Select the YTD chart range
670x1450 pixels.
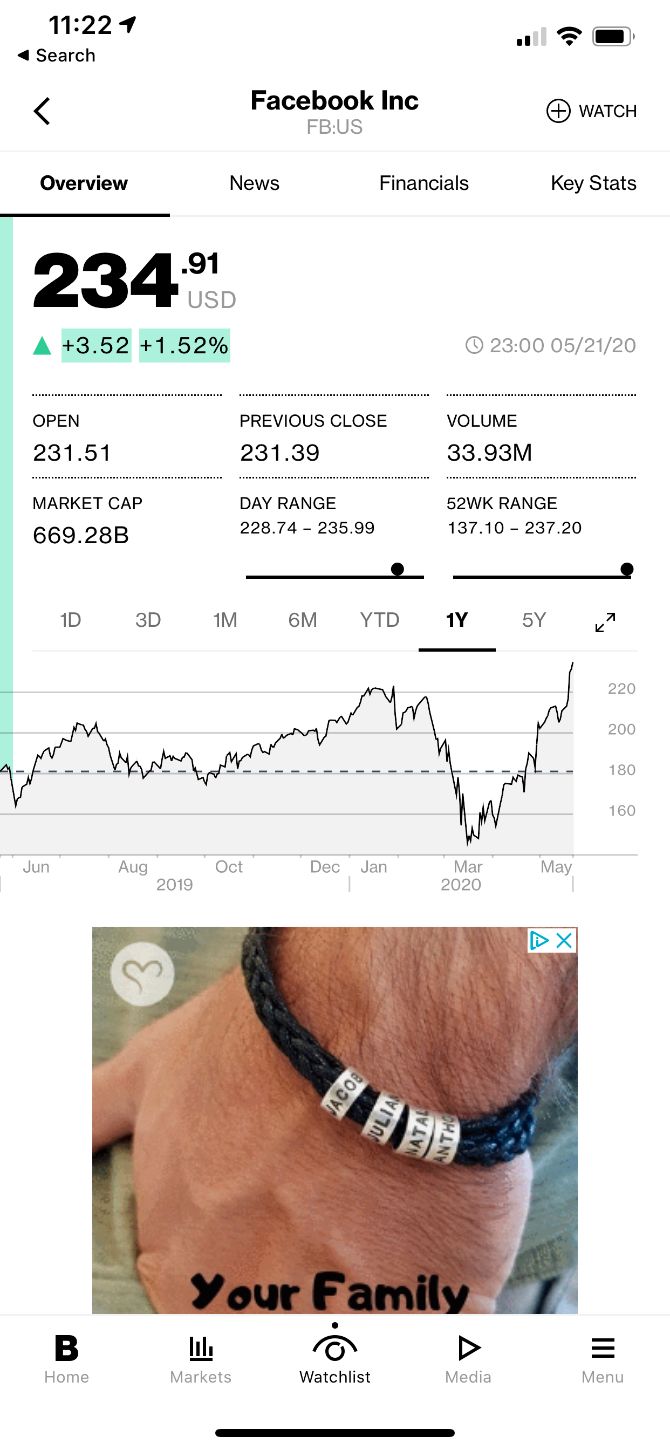pos(380,620)
